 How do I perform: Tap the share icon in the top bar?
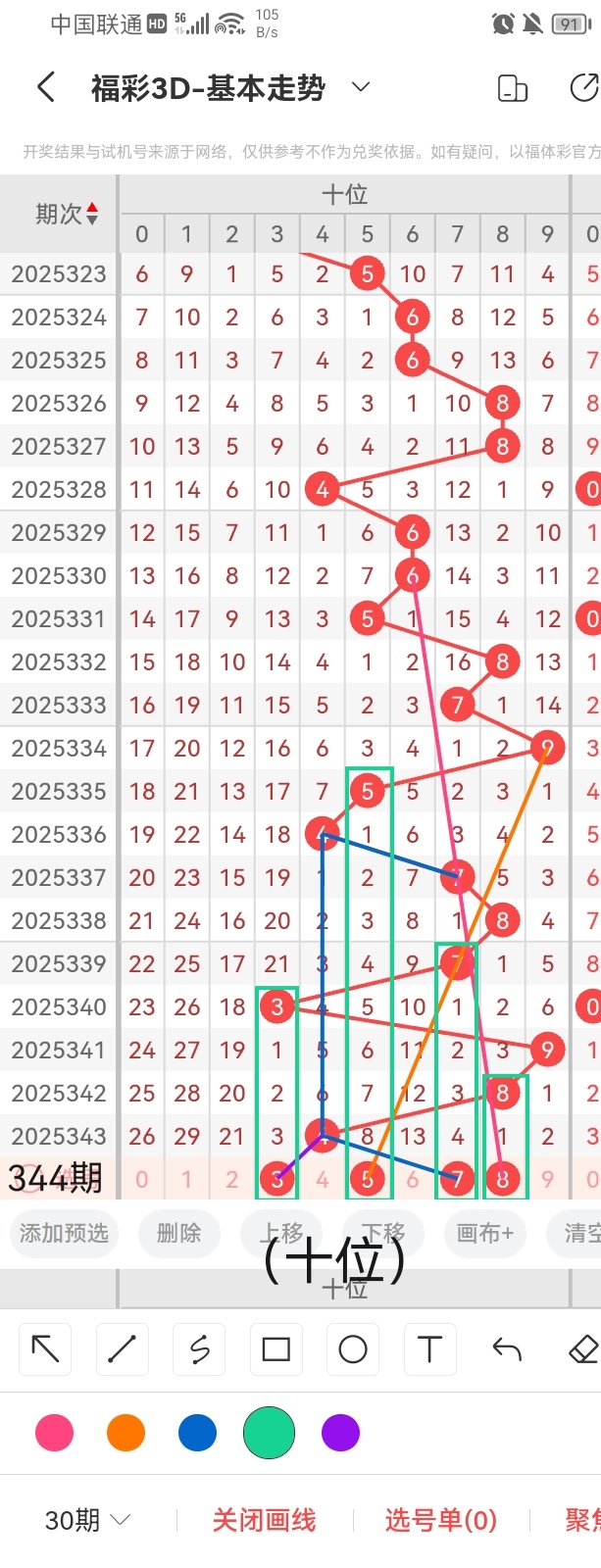[x=583, y=88]
